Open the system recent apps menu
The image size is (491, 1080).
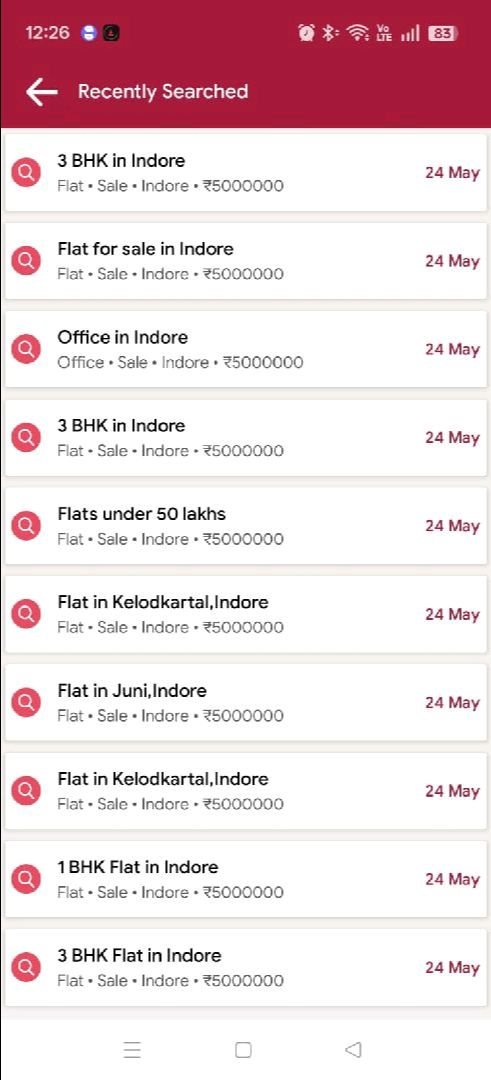[x=132, y=1050]
